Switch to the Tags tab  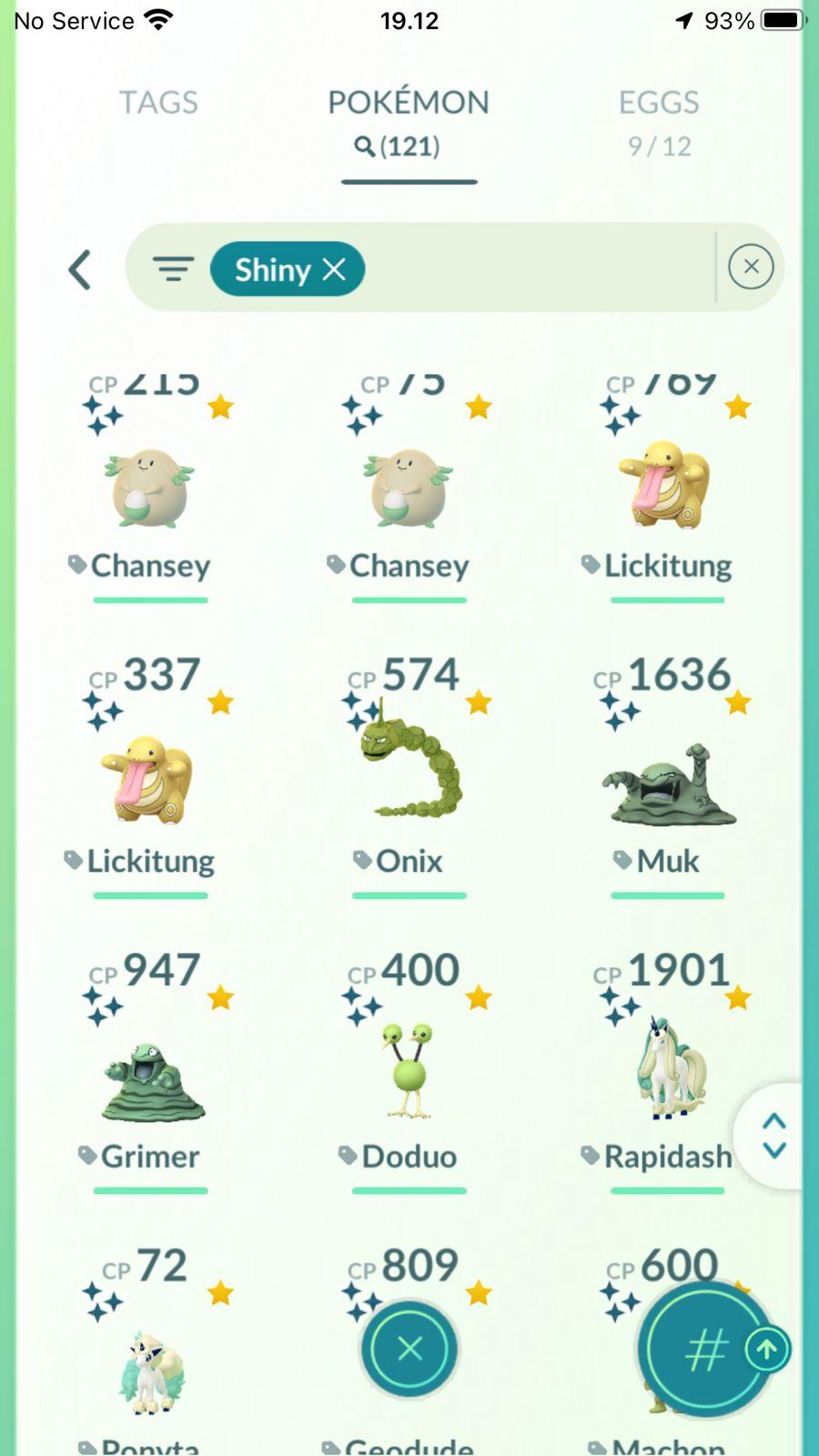[x=158, y=103]
